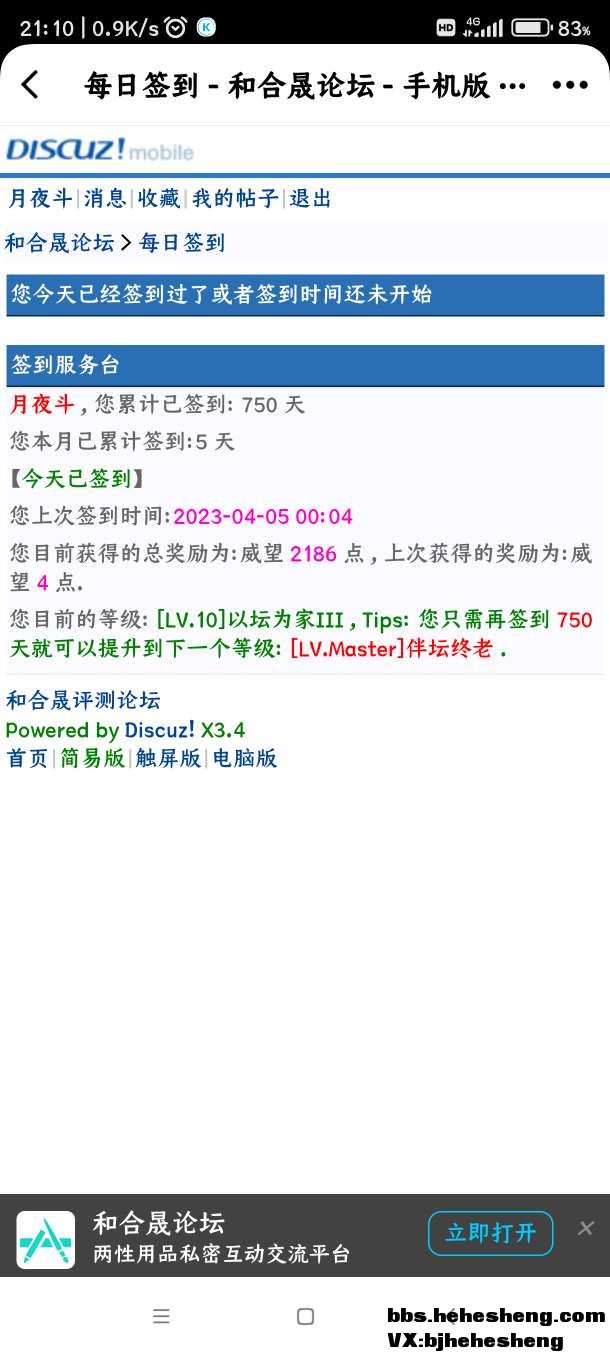Go back using the top-left arrow
Image resolution: width=610 pixels, height=1356 pixels.
pos(31,85)
